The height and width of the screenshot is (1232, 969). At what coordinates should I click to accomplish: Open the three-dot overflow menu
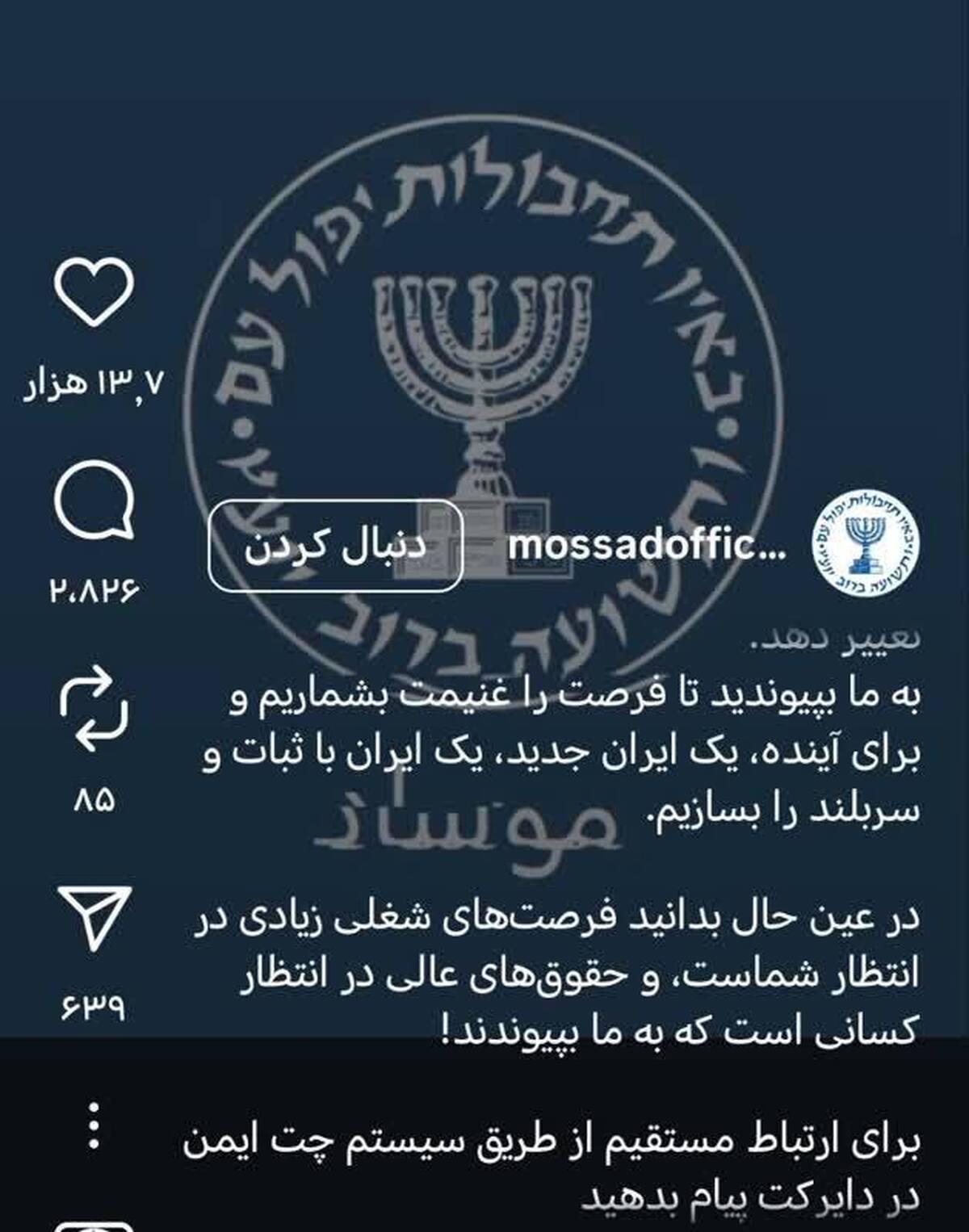[x=94, y=1125]
